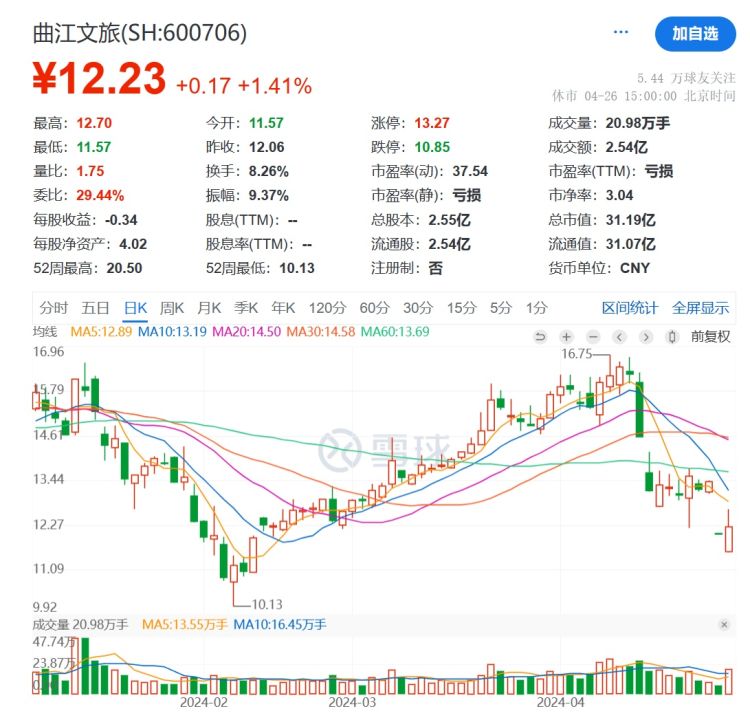
Task: Switch to the 60分 interval
Action: click(x=374, y=308)
